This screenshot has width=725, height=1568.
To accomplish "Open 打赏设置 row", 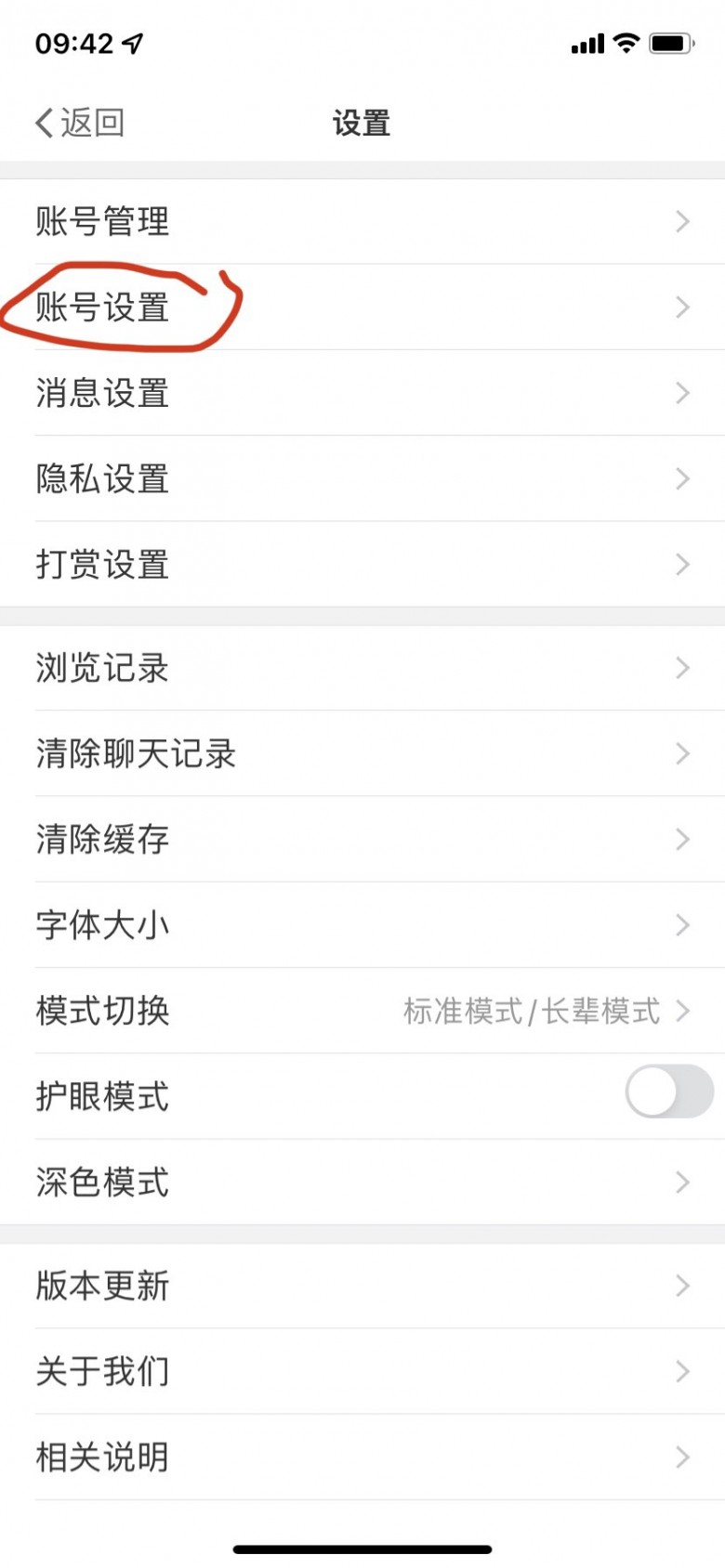I will 362,564.
